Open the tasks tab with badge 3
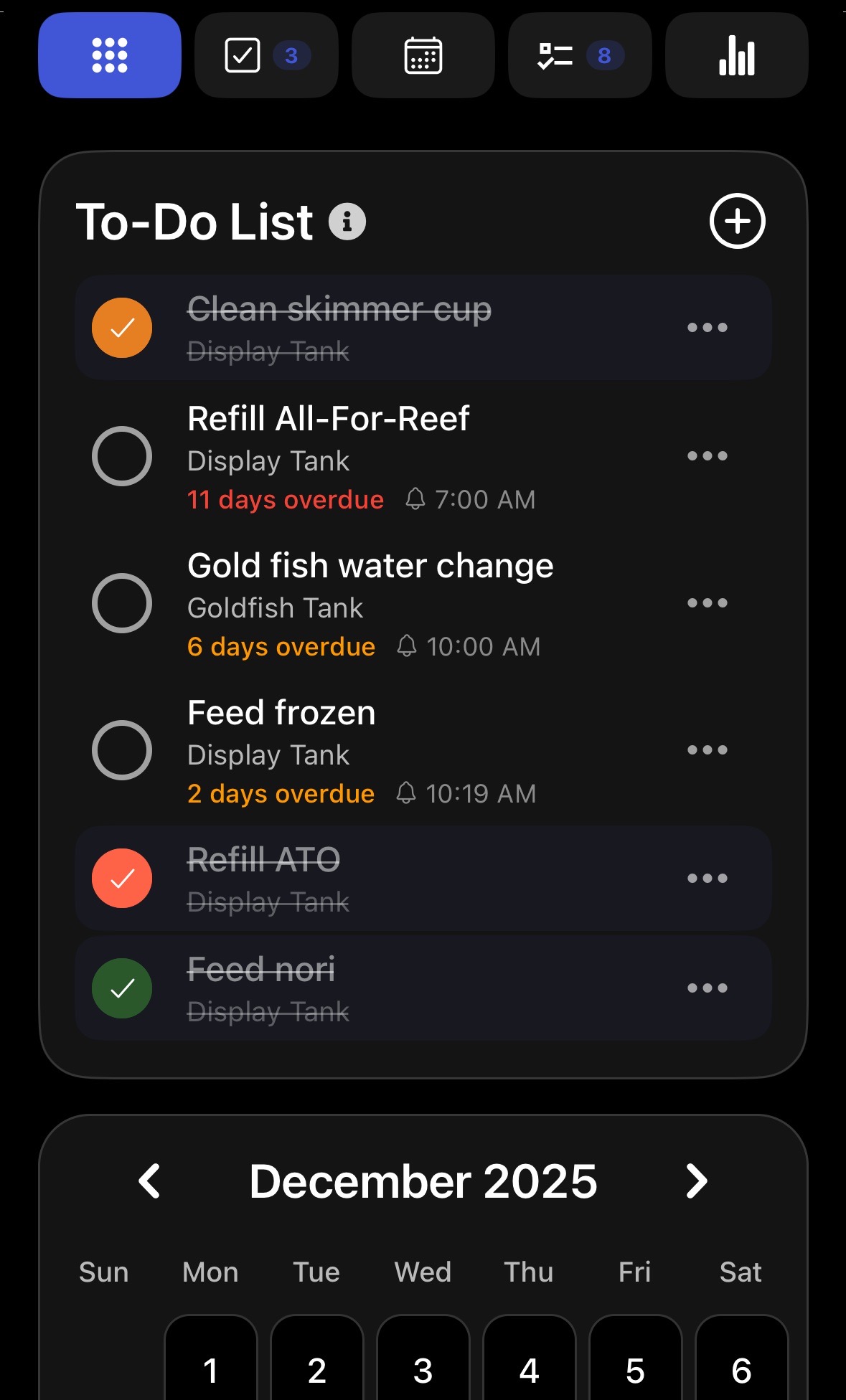Image resolution: width=846 pixels, height=1400 pixels. click(266, 55)
